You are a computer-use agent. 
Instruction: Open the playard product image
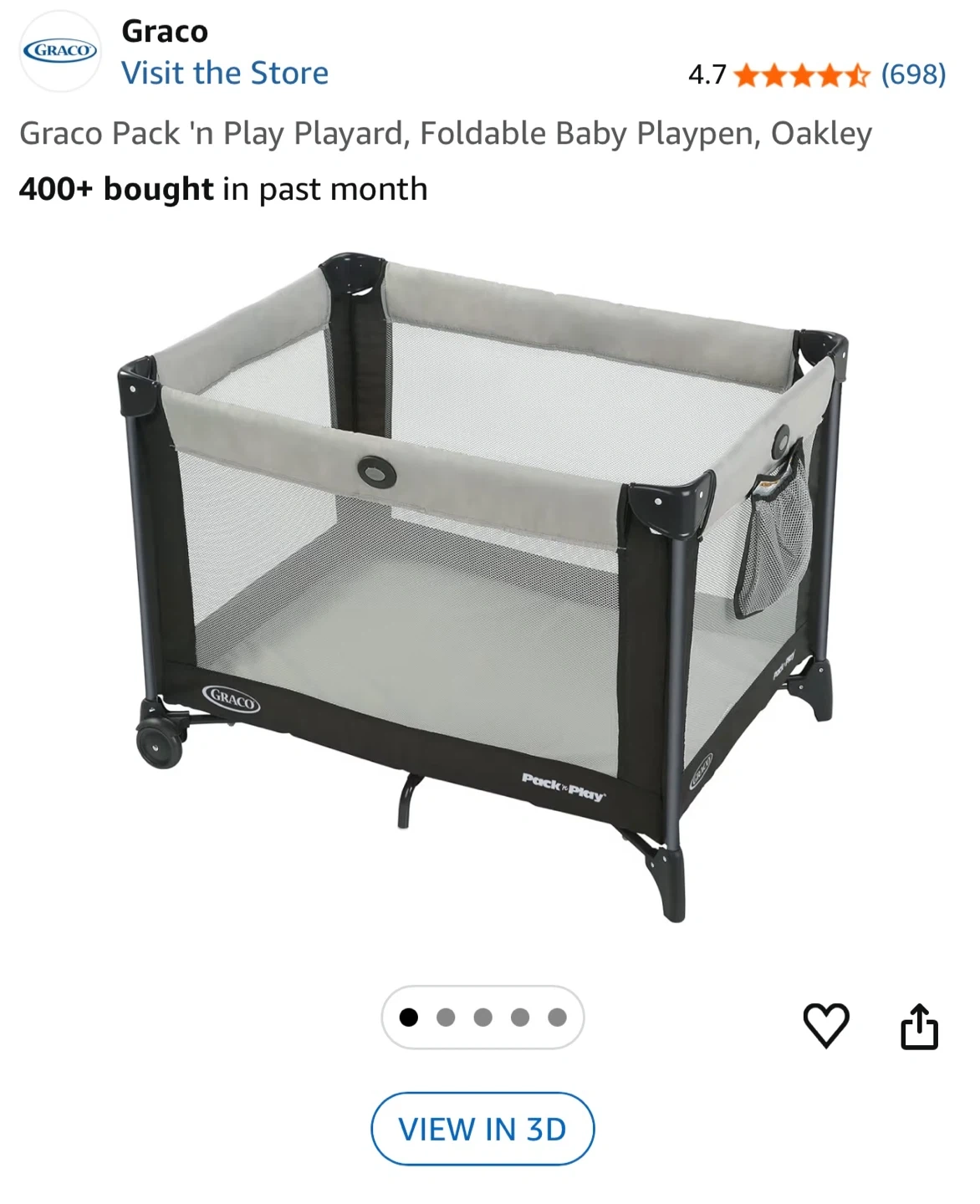pyautogui.click(x=483, y=587)
